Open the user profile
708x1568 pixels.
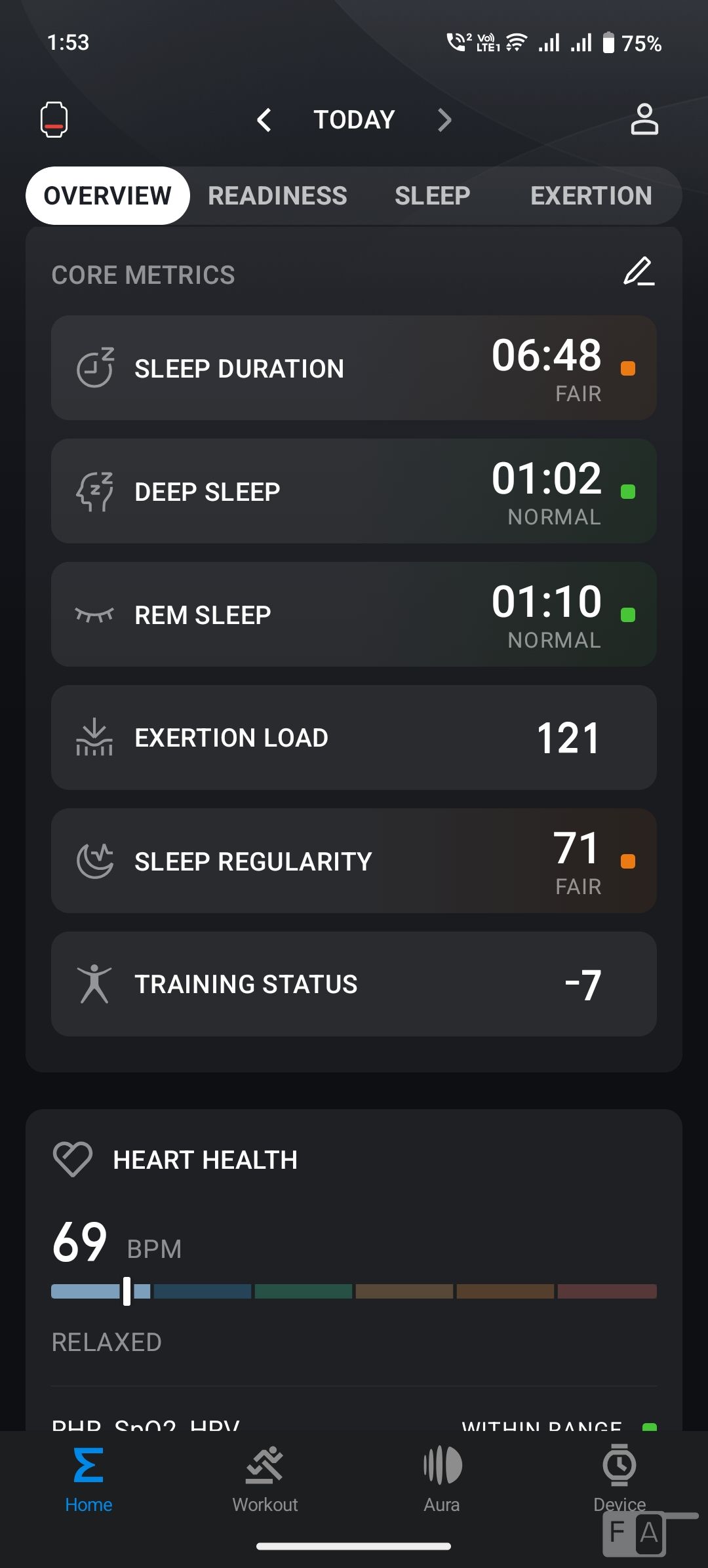pyautogui.click(x=644, y=120)
